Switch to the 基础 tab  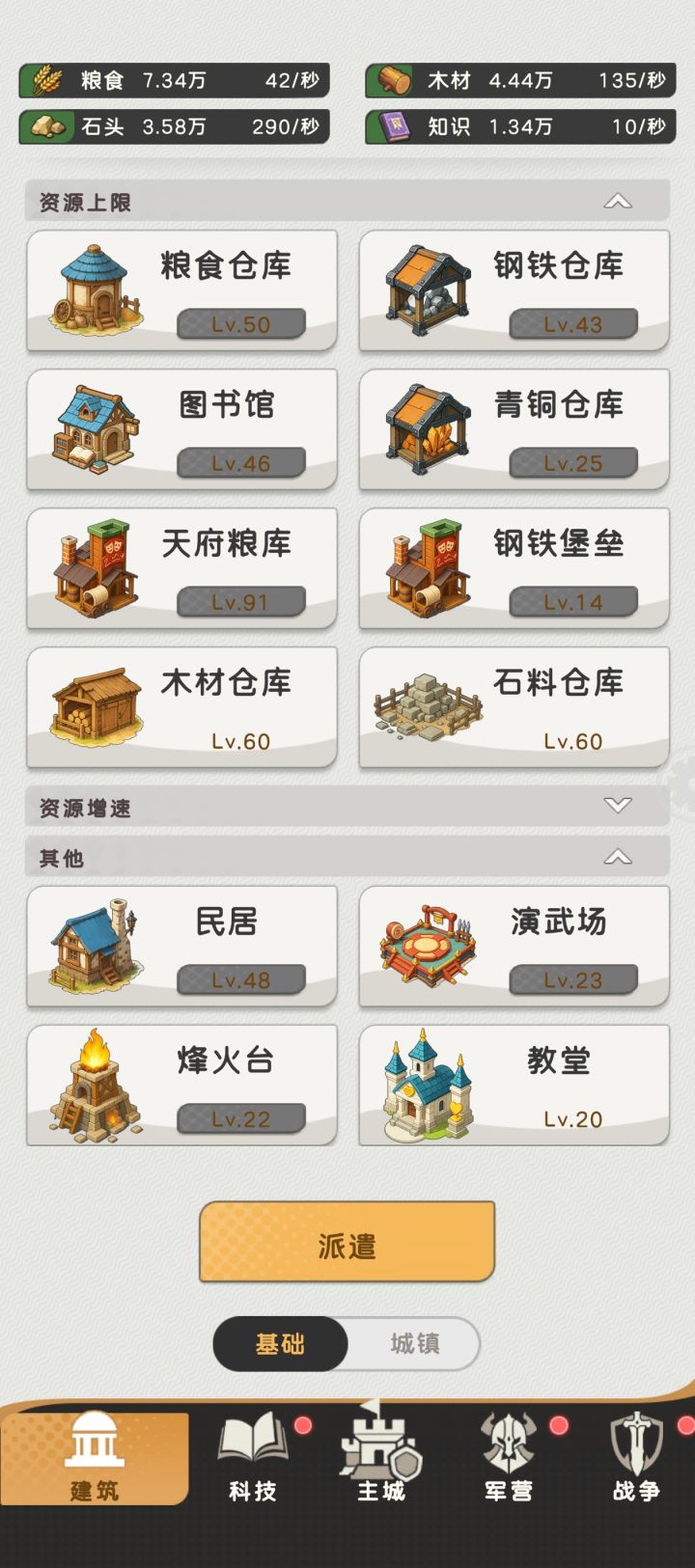[279, 1344]
